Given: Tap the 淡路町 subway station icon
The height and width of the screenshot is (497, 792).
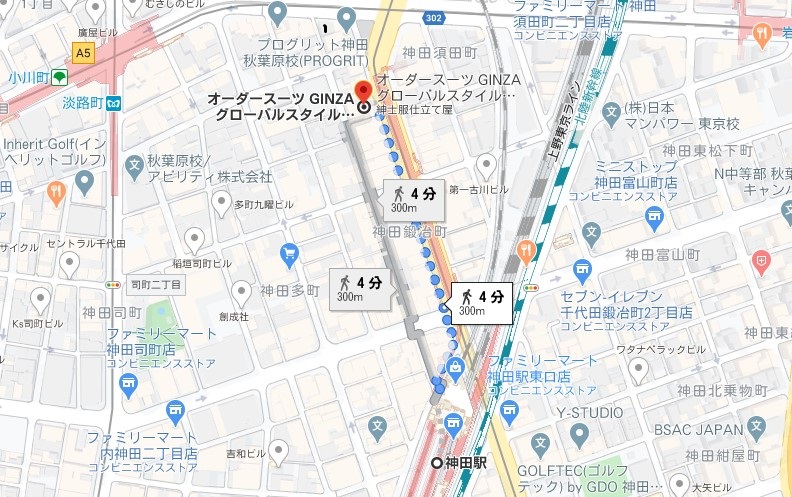Looking at the screenshot, I should point(116,101).
